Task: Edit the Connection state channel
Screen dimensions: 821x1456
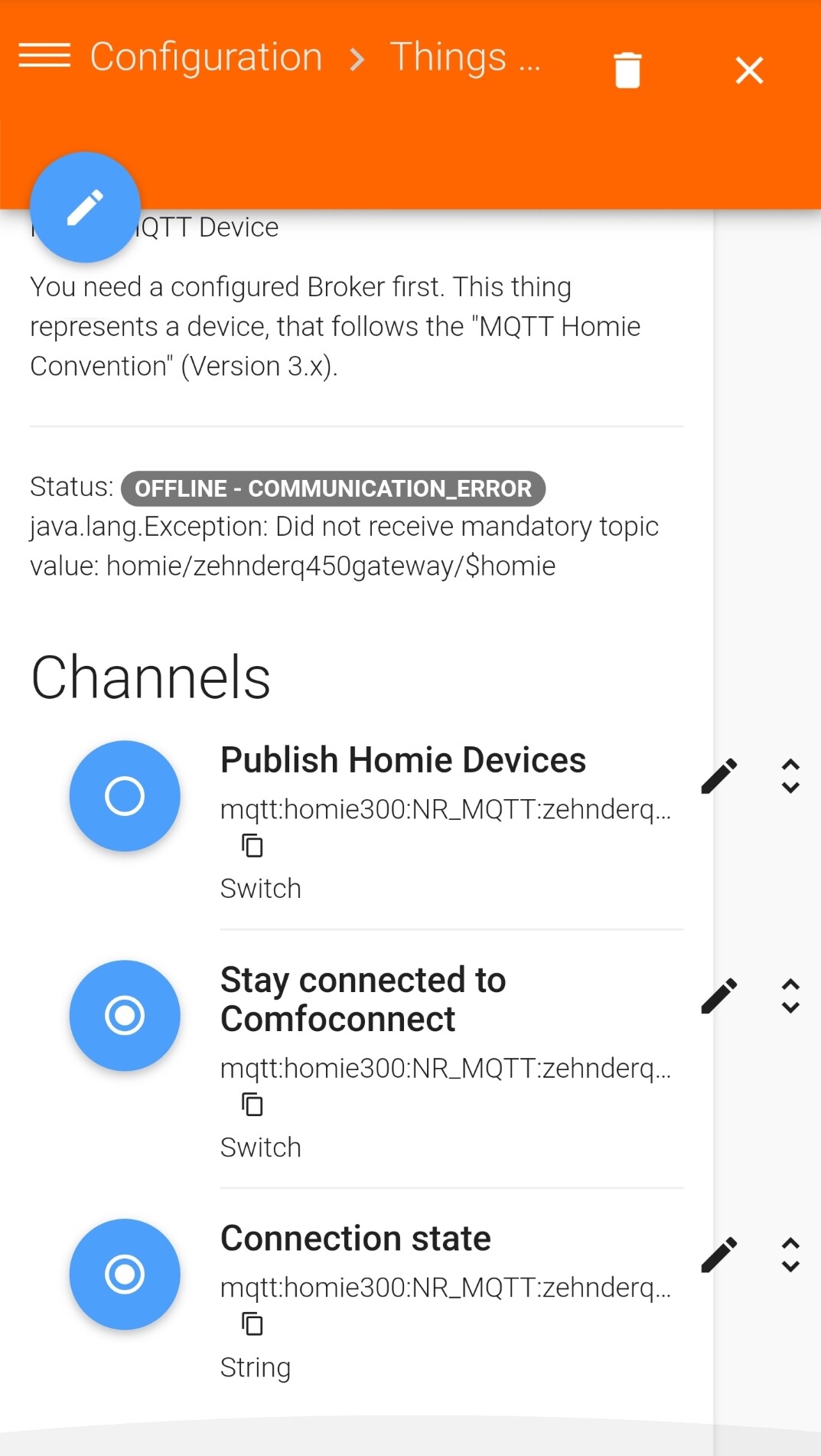Action: 719,1255
